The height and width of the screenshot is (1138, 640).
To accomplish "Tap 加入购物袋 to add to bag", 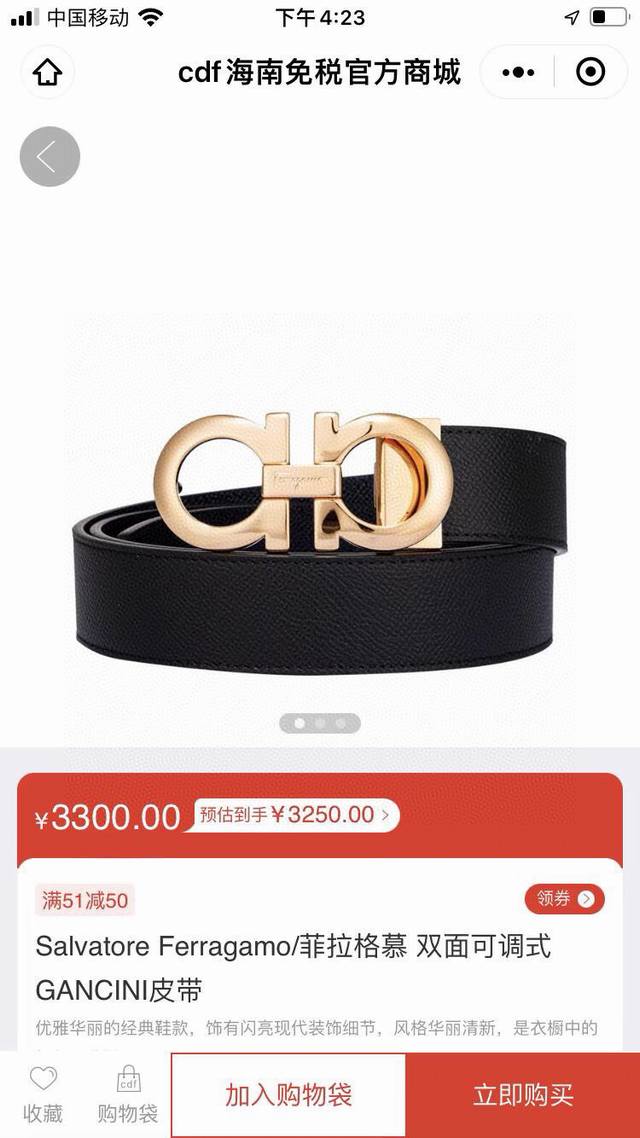I will tap(288, 1095).
